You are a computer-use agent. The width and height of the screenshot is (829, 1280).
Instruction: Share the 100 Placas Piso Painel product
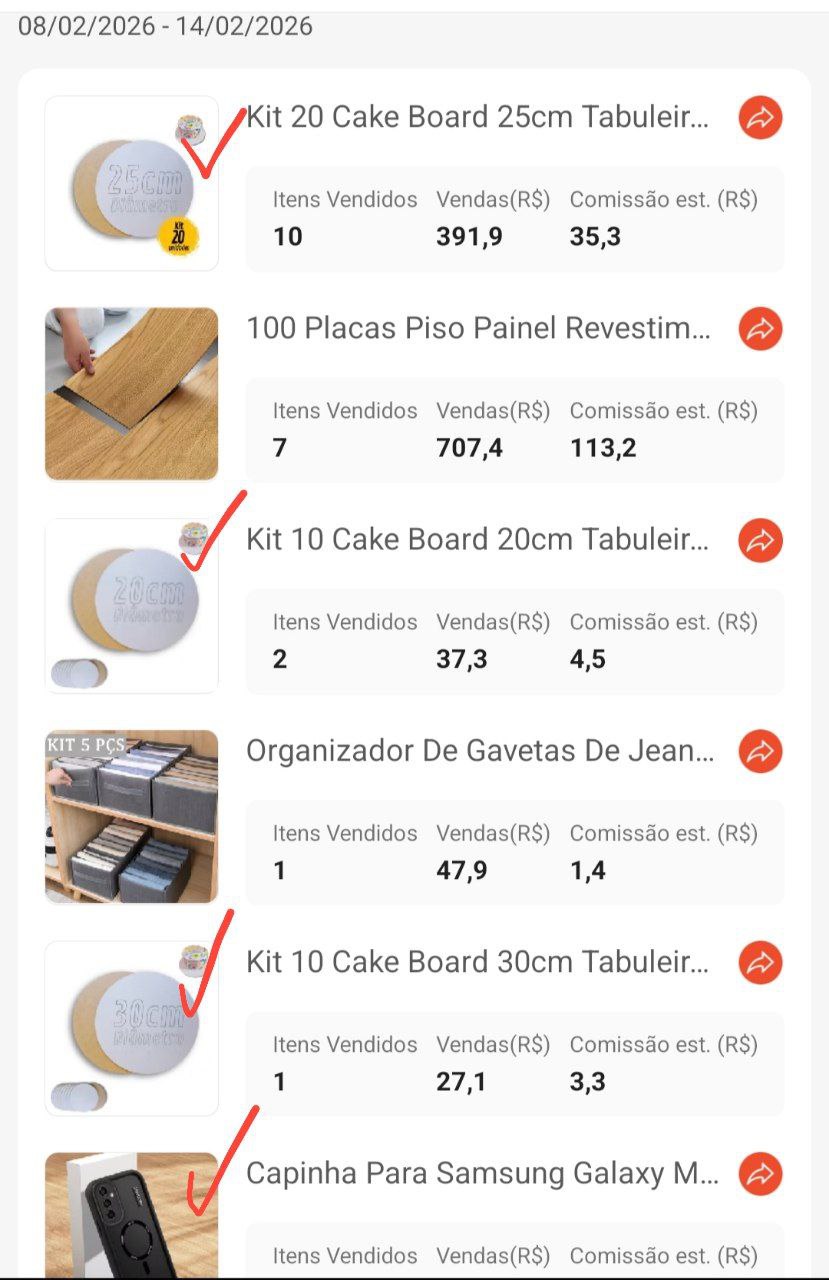pyautogui.click(x=759, y=328)
